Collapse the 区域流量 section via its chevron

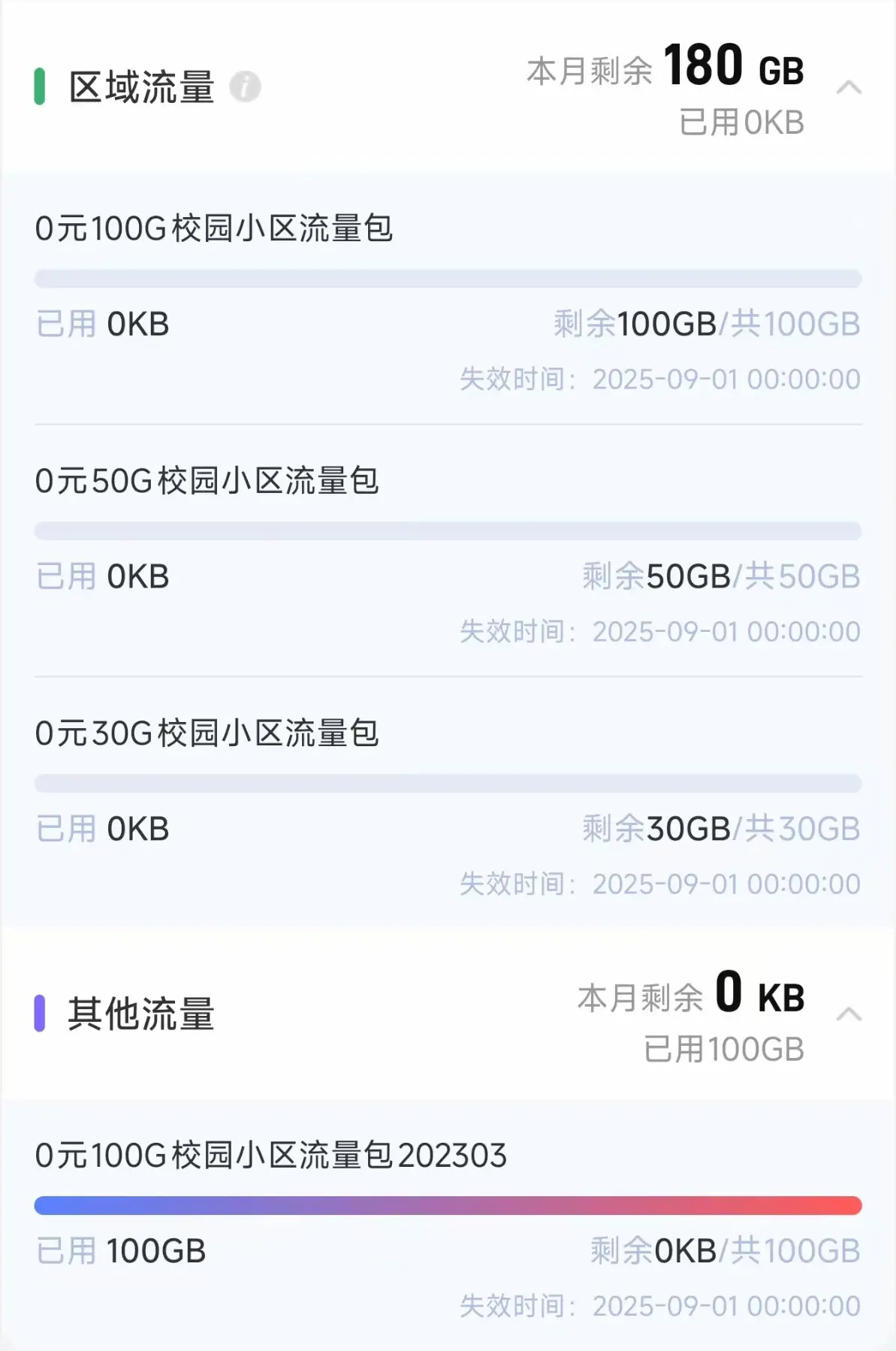pyautogui.click(x=848, y=88)
